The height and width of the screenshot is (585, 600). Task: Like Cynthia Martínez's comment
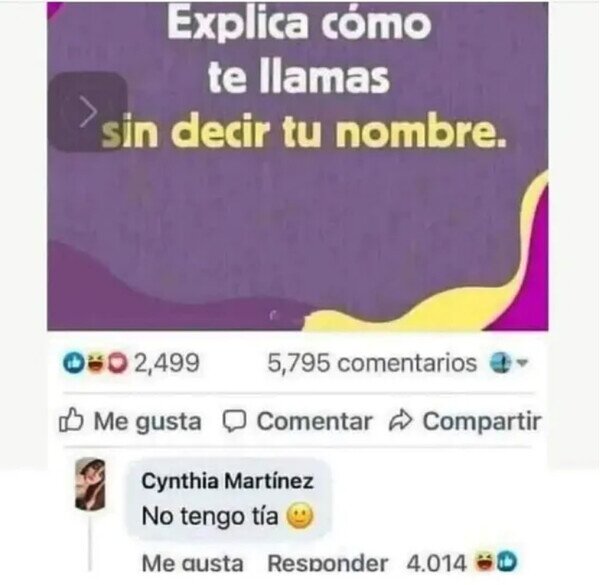tap(192, 564)
